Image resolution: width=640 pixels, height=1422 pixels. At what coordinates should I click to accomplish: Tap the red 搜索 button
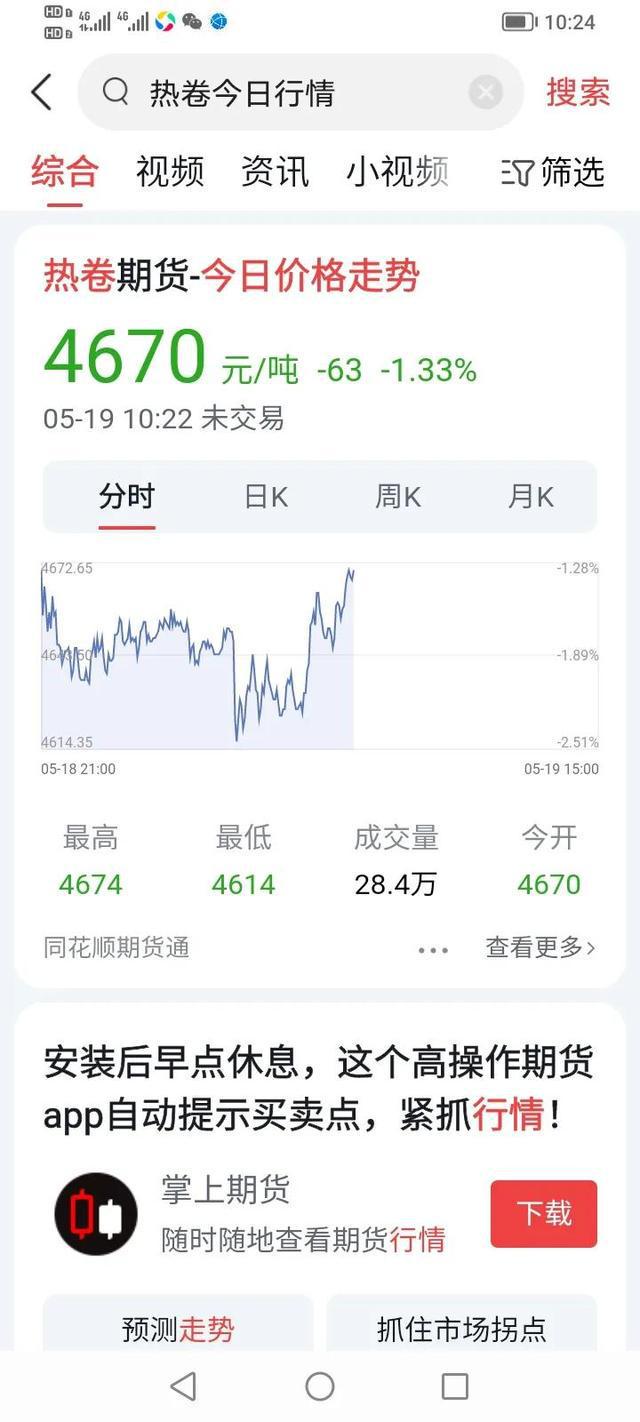pyautogui.click(x=578, y=92)
